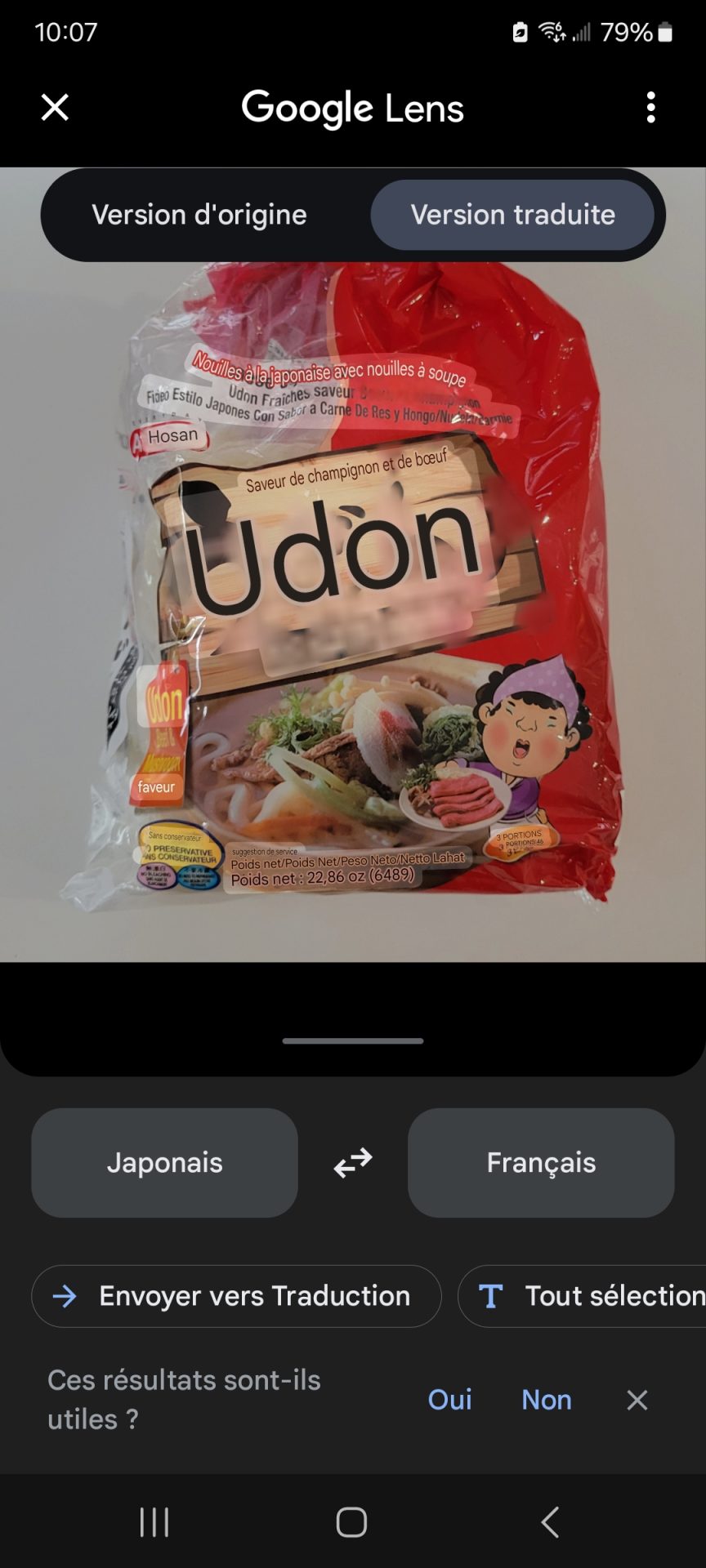Open recent apps from navigation bar
The image size is (706, 1568).
pyautogui.click(x=154, y=1522)
